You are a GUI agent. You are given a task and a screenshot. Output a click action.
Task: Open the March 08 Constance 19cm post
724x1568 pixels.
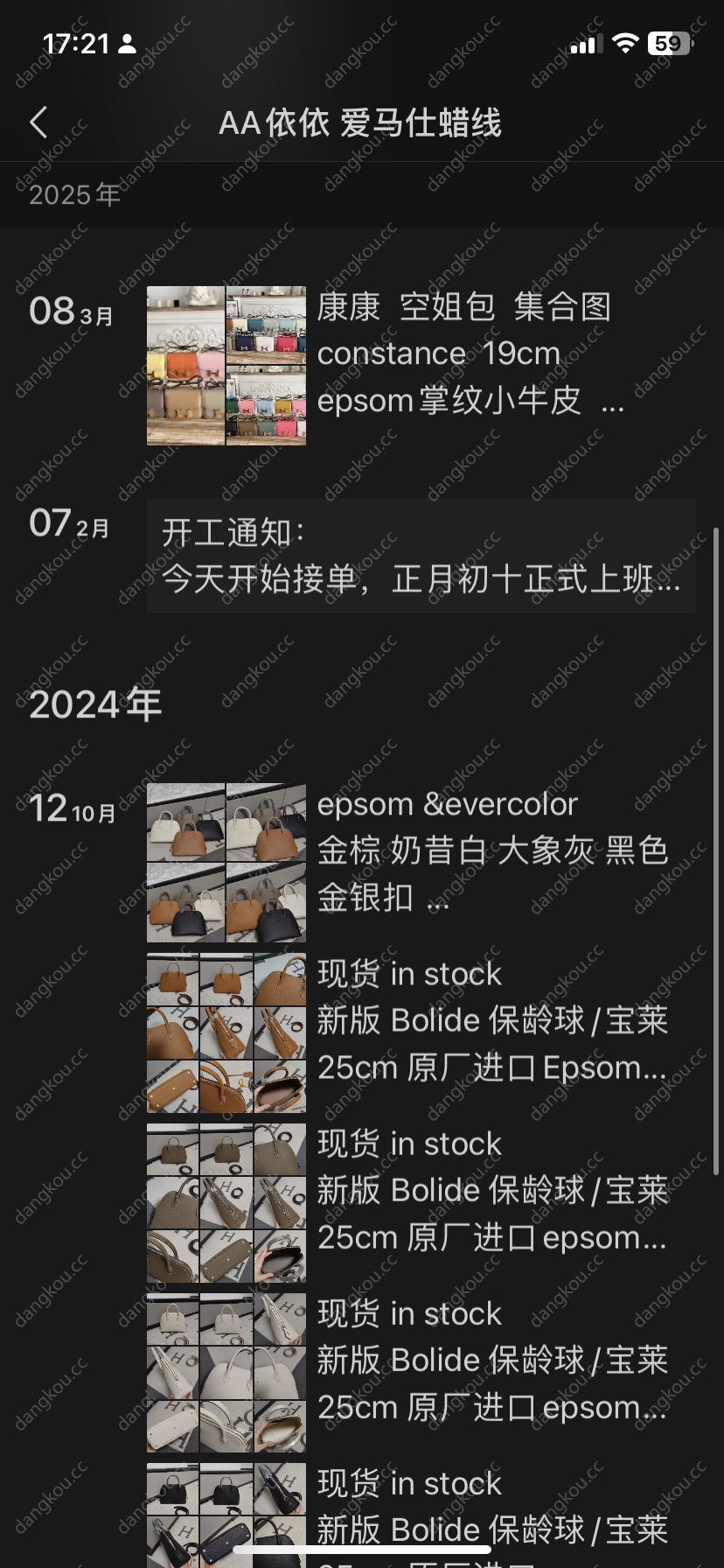tap(420, 366)
